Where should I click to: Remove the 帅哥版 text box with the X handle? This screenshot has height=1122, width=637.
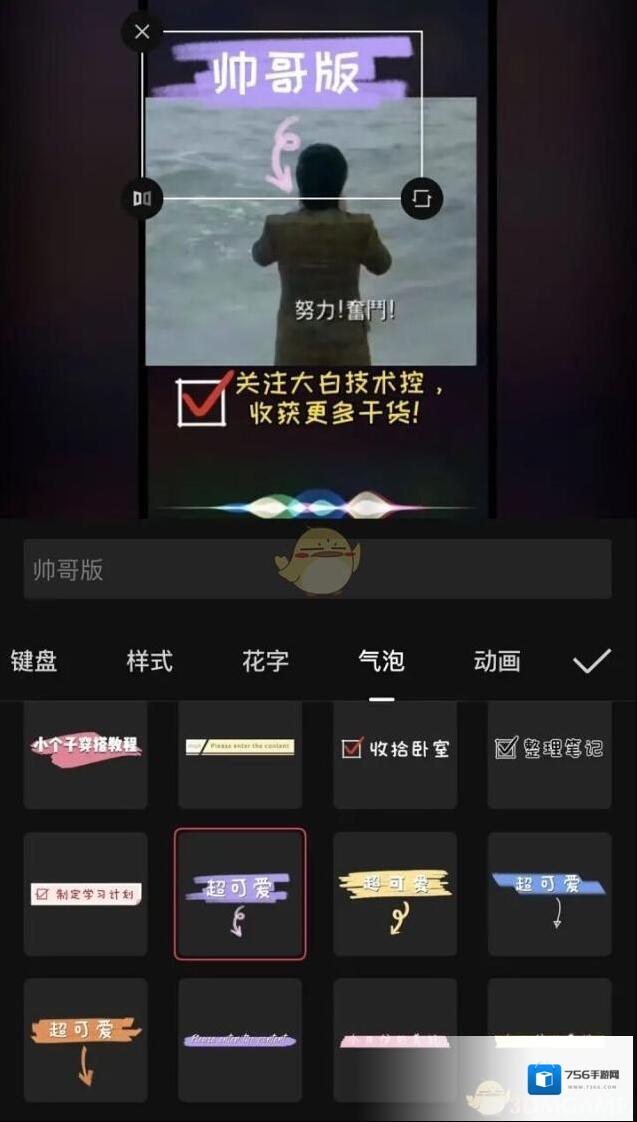pyautogui.click(x=142, y=32)
